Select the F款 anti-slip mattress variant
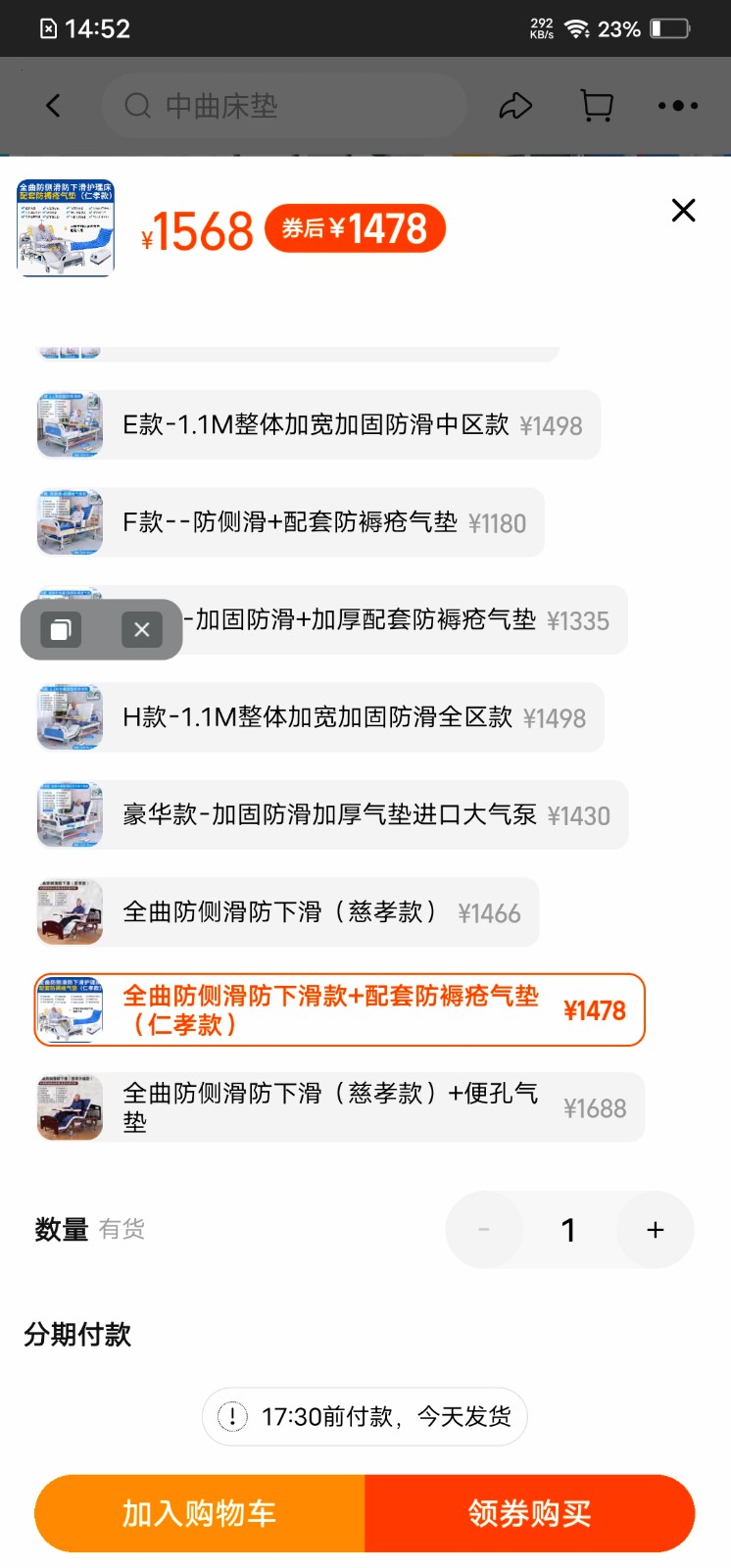 pyautogui.click(x=294, y=522)
